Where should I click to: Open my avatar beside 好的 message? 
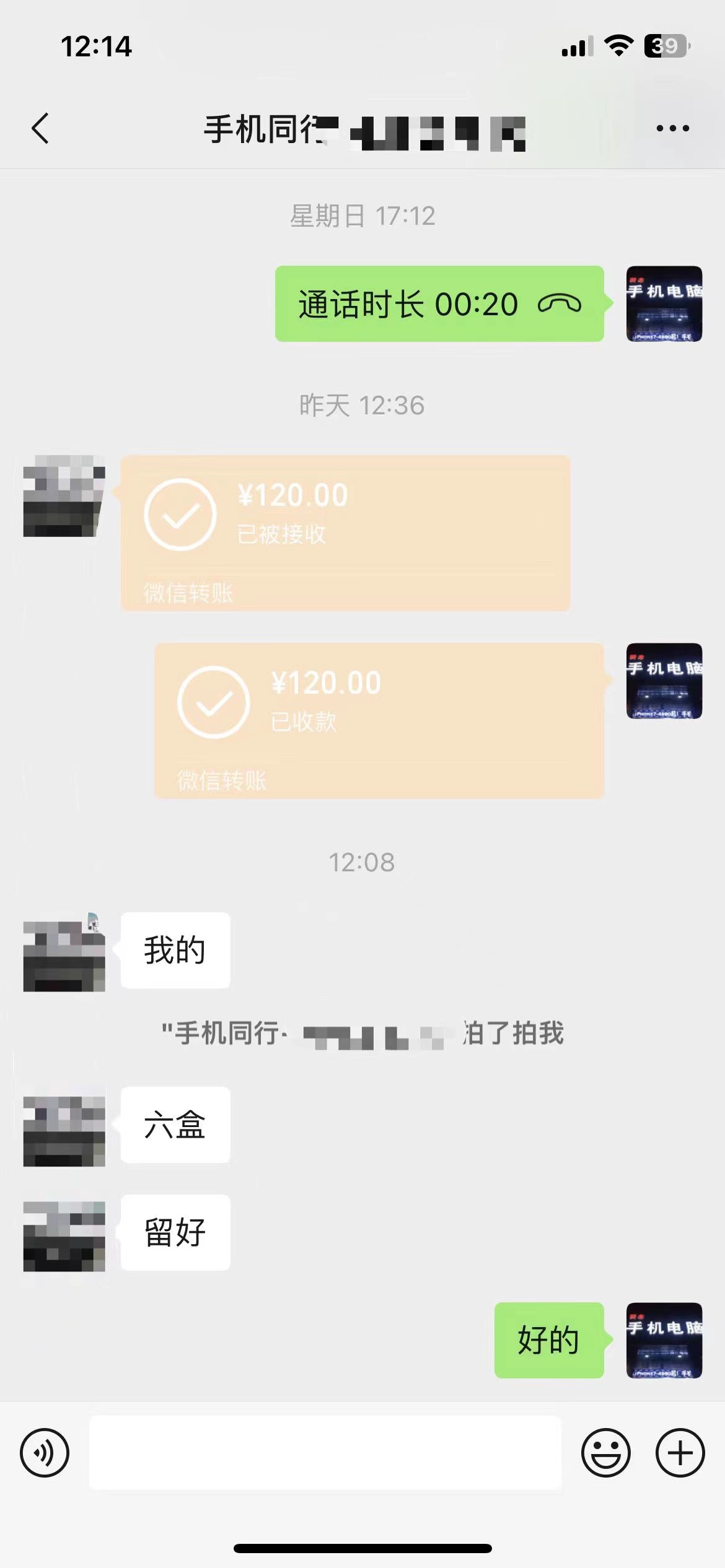[664, 1340]
